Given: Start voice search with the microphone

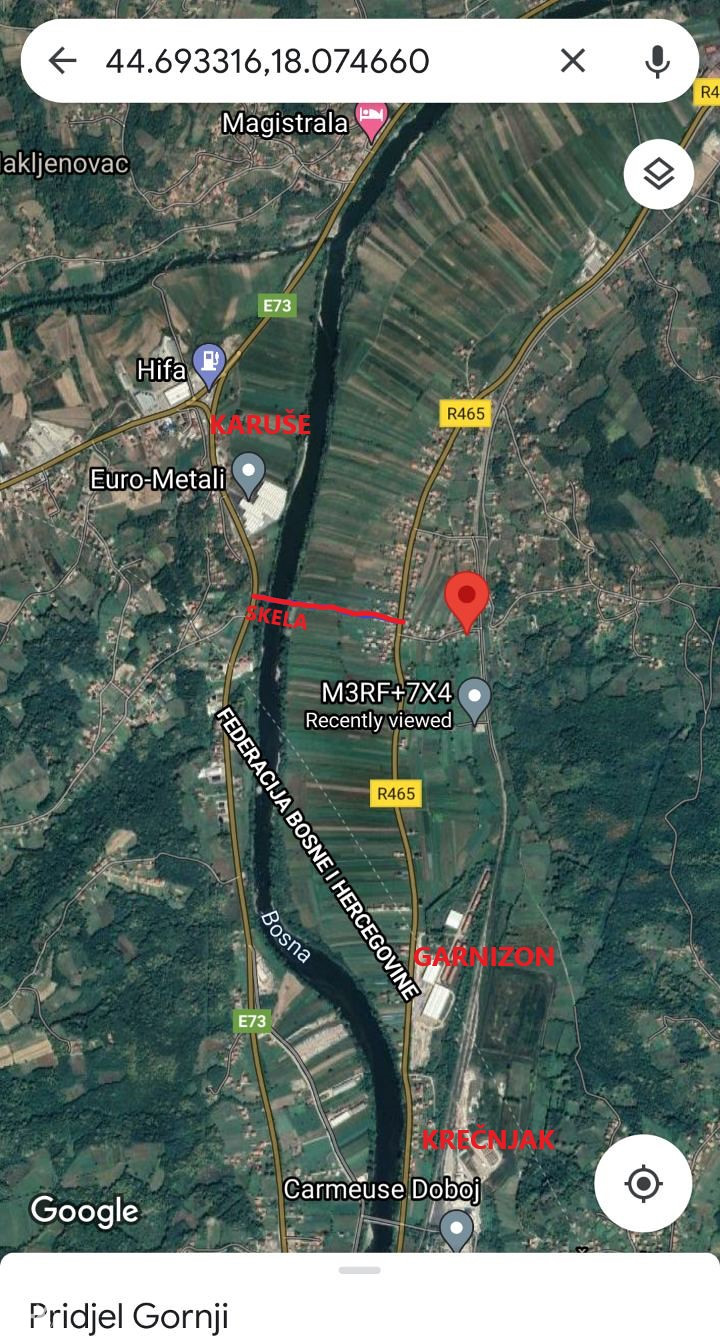Looking at the screenshot, I should click(657, 61).
